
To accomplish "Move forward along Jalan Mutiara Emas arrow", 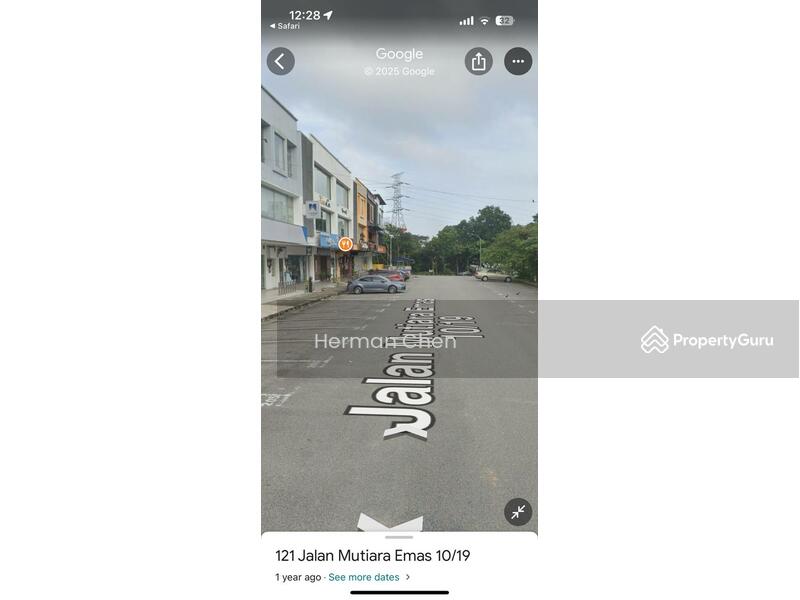I will pos(390,523).
